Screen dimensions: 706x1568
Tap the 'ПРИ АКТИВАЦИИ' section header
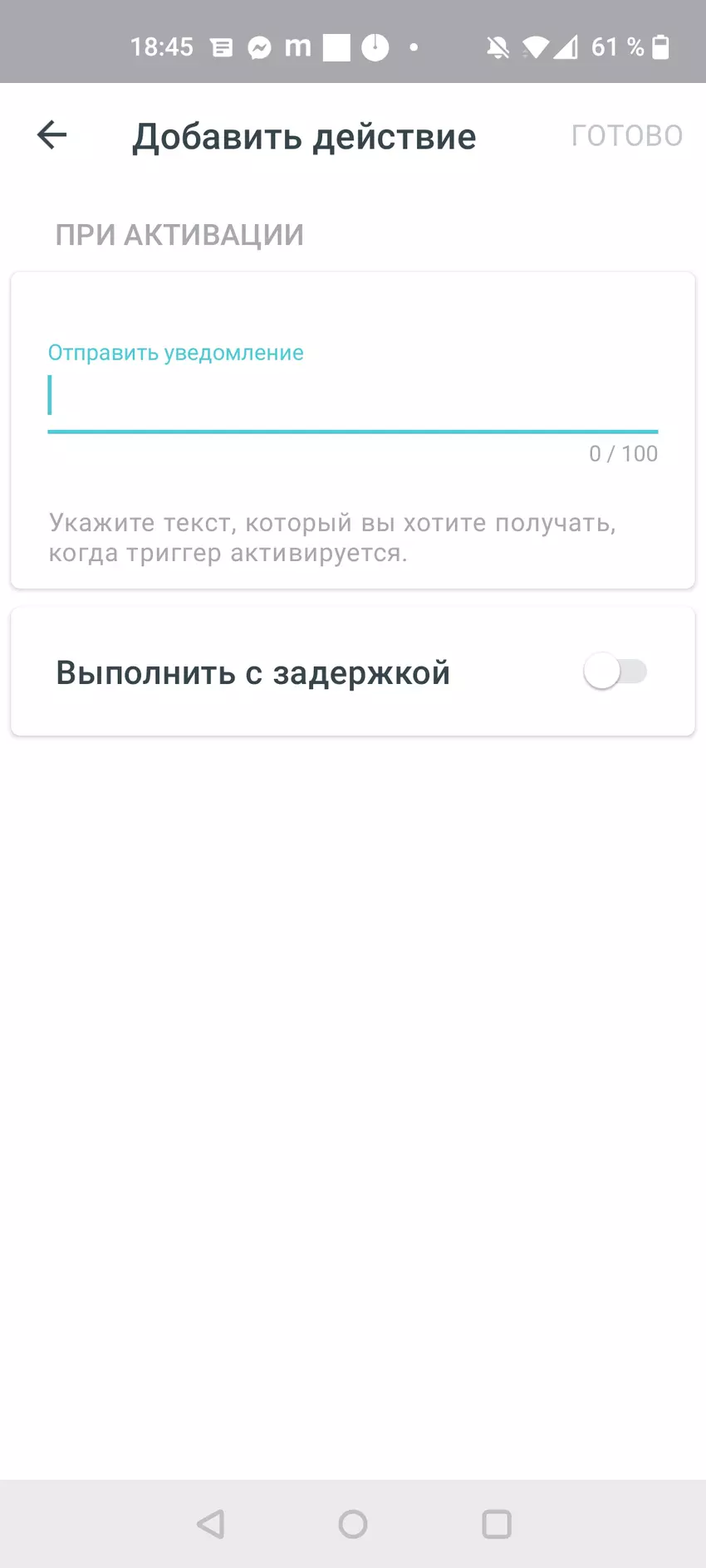tap(178, 234)
